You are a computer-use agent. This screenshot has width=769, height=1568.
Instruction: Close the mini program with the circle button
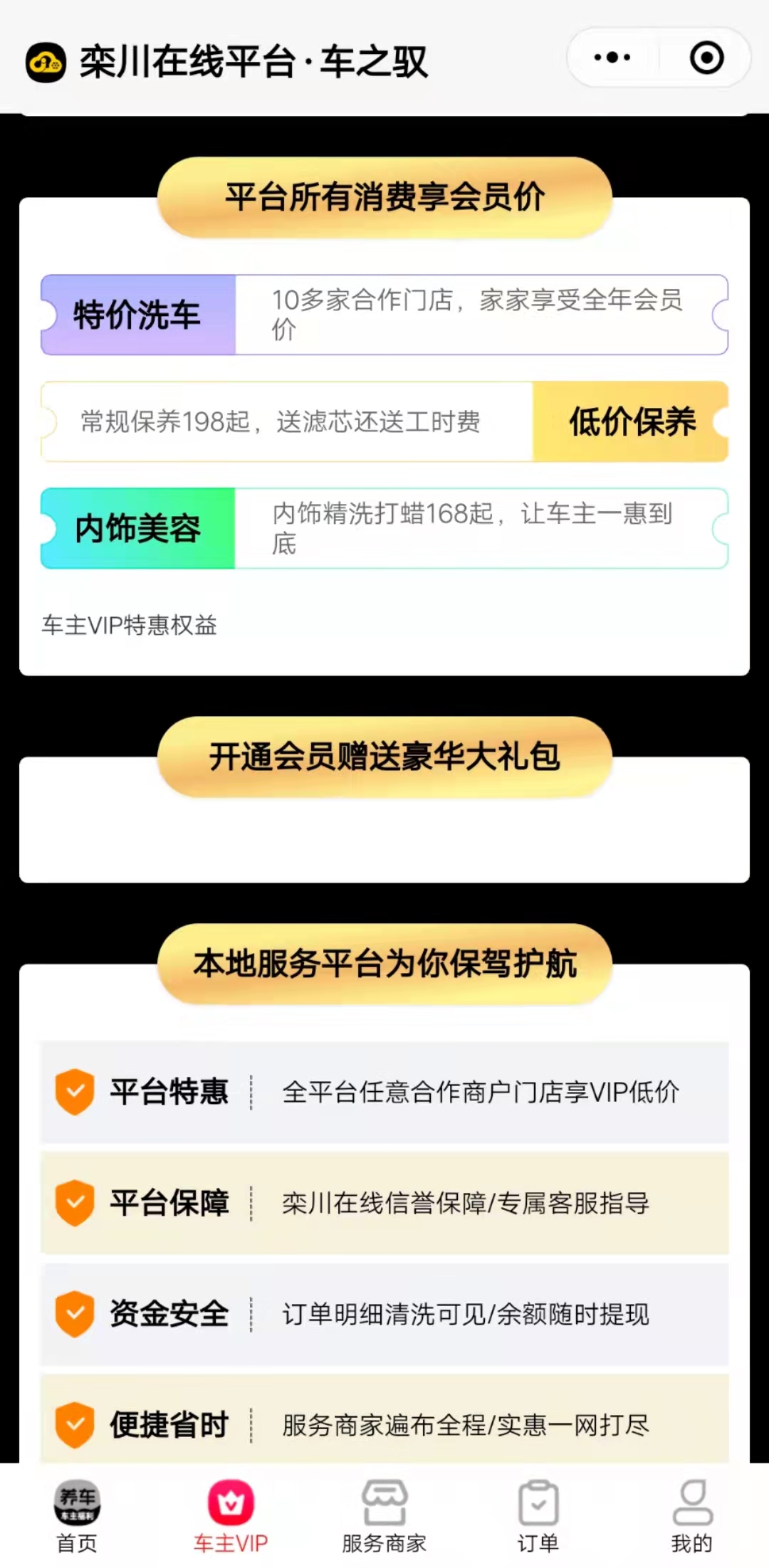pyautogui.click(x=706, y=58)
